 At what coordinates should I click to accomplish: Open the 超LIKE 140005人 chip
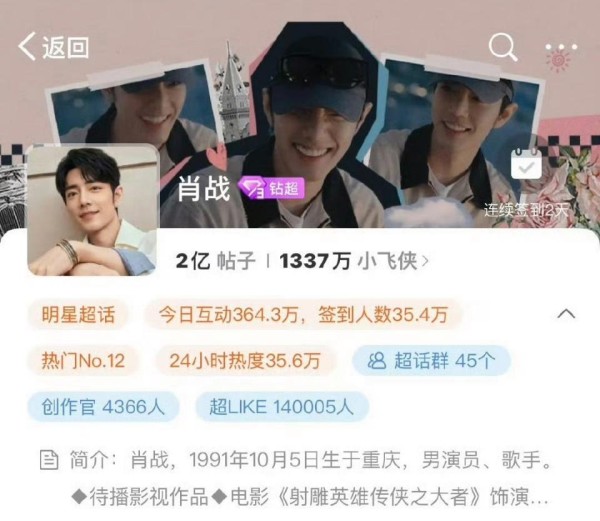(282, 406)
